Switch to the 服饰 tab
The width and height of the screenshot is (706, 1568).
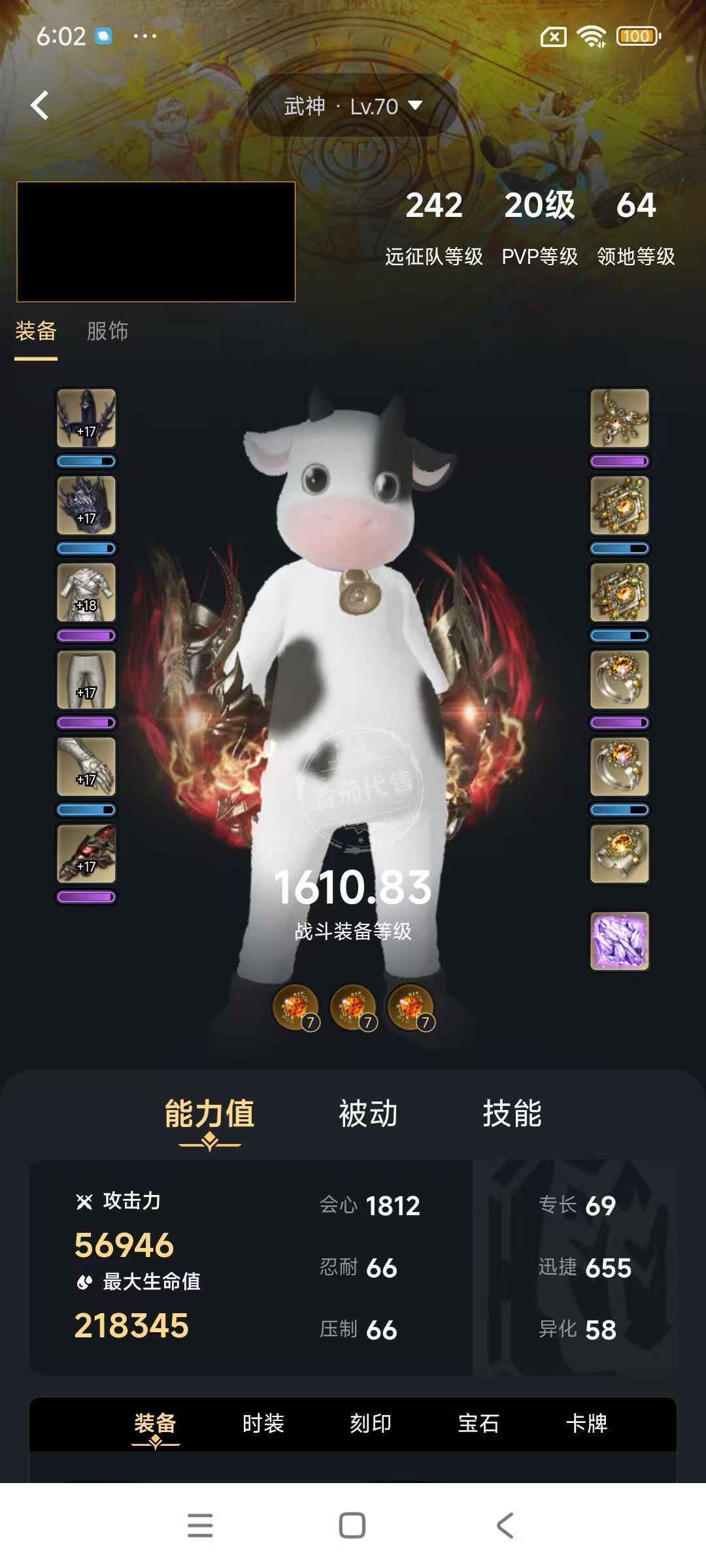(x=107, y=331)
